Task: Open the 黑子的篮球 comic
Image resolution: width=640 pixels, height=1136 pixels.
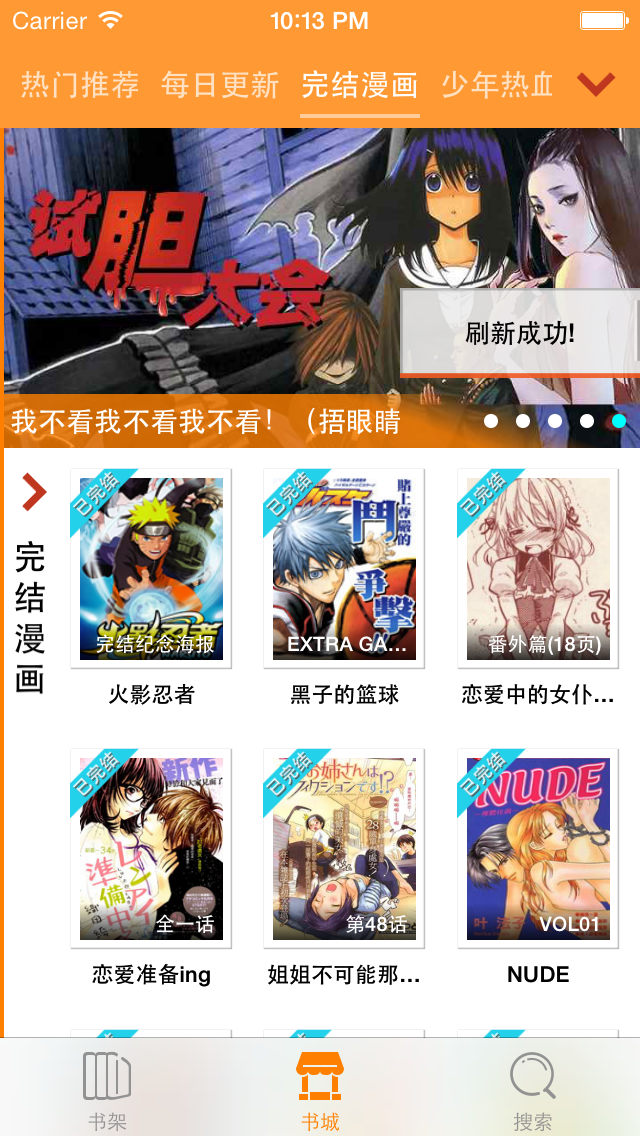Action: (x=344, y=568)
